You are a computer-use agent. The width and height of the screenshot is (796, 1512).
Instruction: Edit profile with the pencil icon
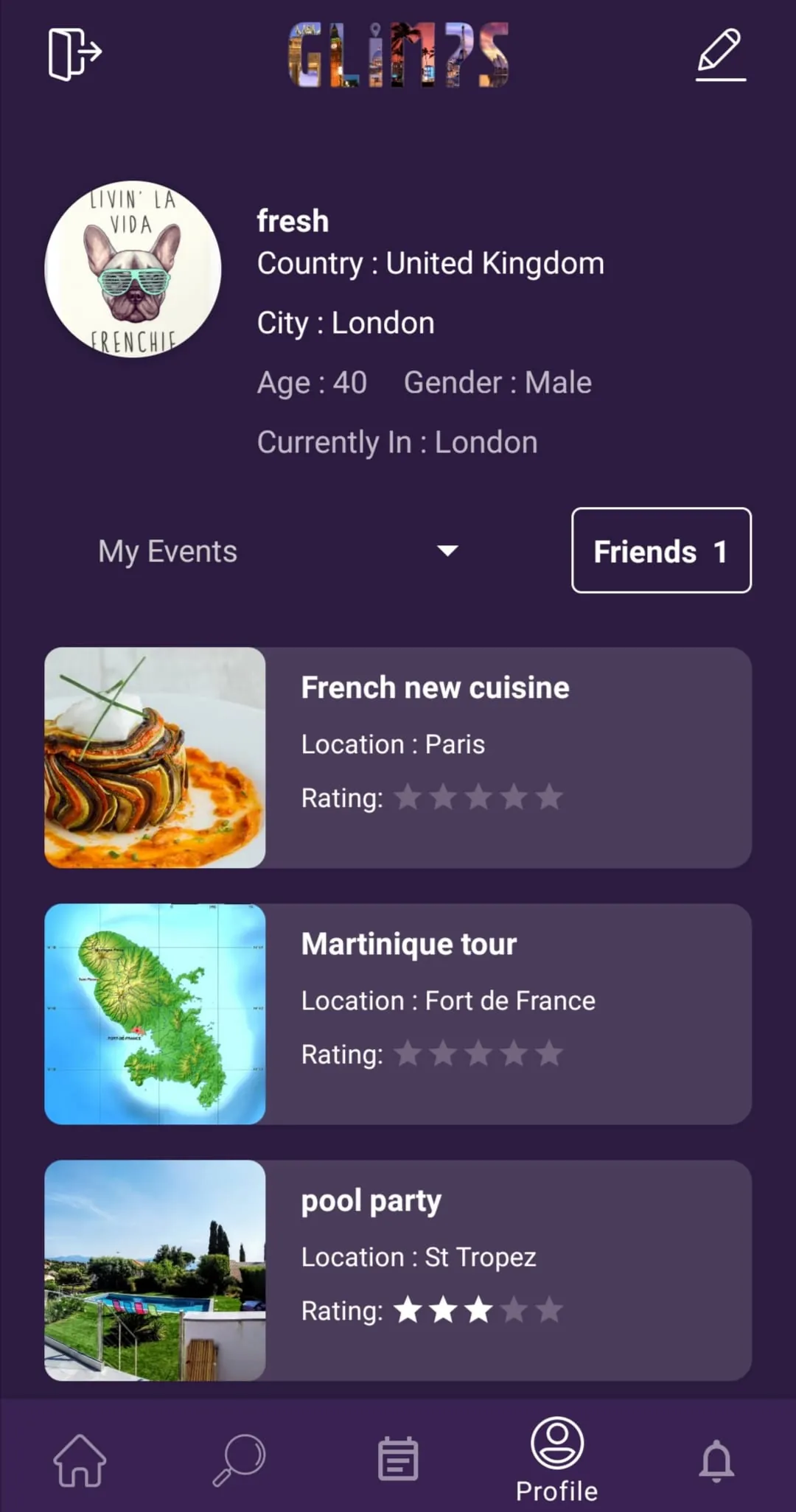[x=720, y=54]
